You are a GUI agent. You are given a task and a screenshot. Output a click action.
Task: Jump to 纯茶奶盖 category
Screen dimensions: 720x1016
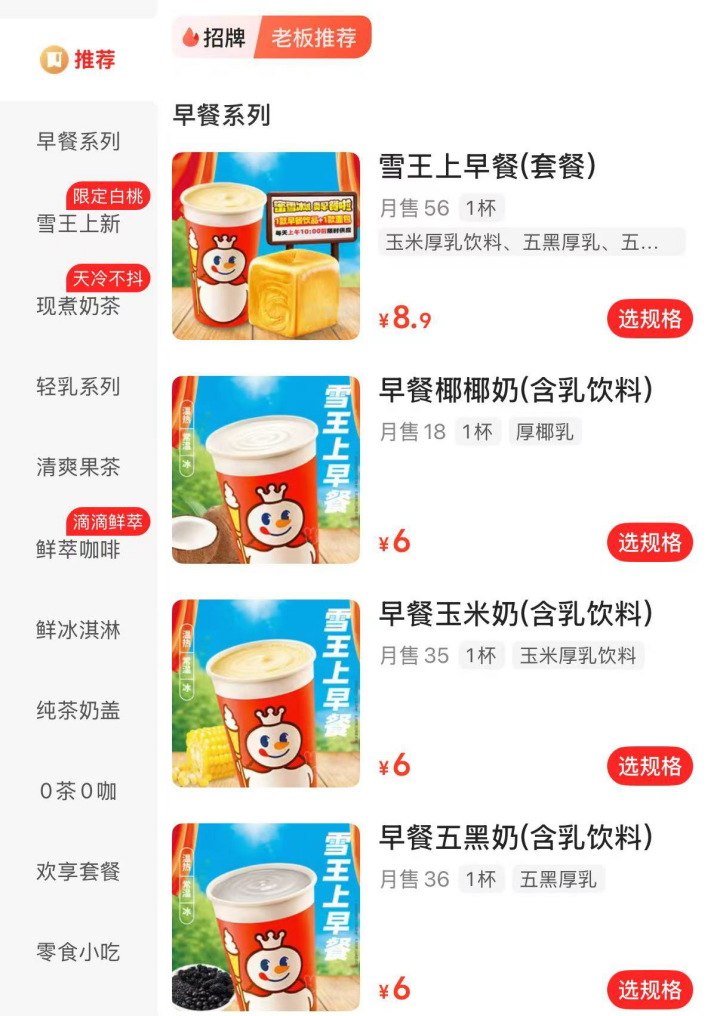point(78,711)
